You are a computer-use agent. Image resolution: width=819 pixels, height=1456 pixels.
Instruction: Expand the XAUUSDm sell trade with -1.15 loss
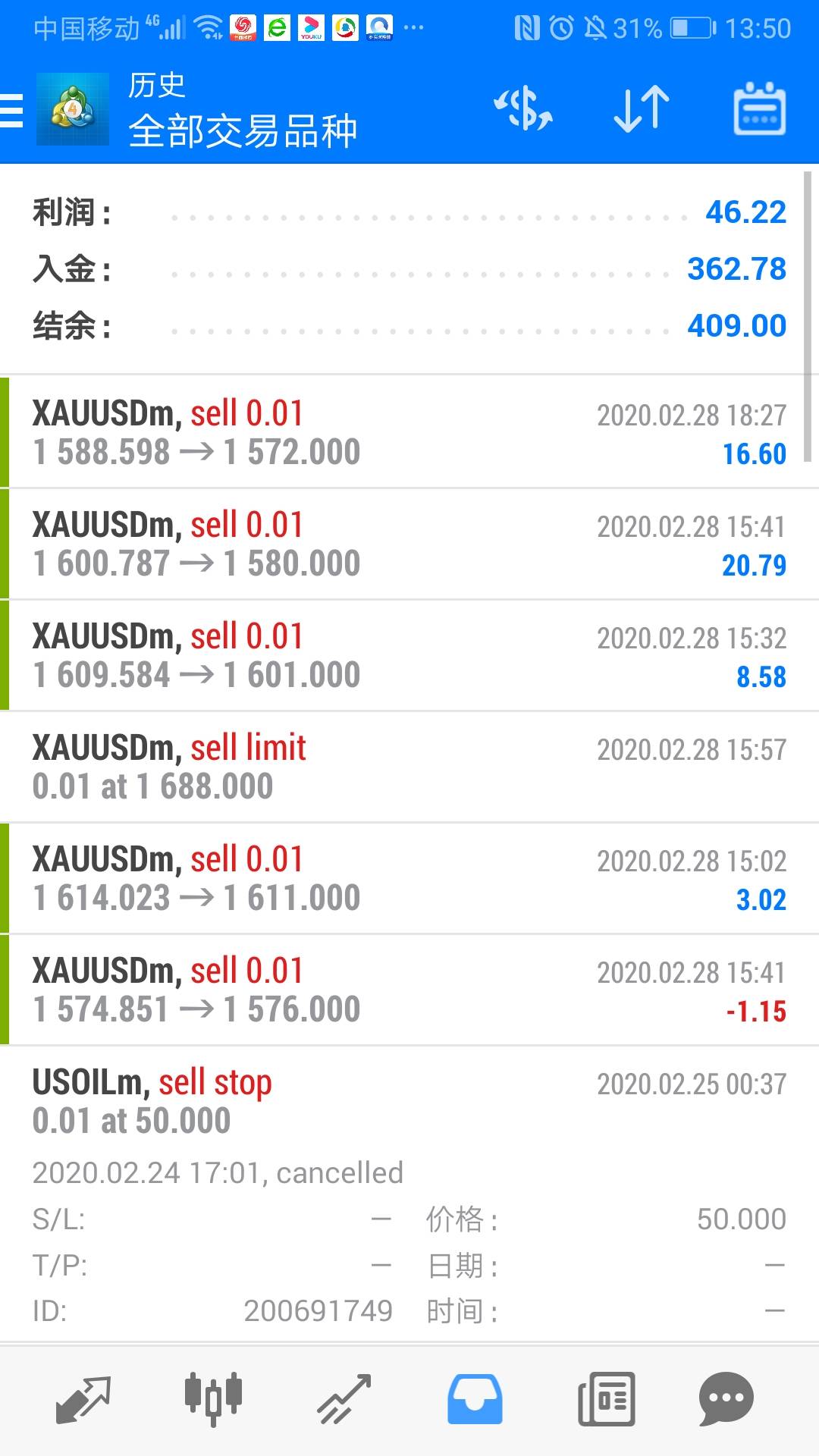(409, 990)
